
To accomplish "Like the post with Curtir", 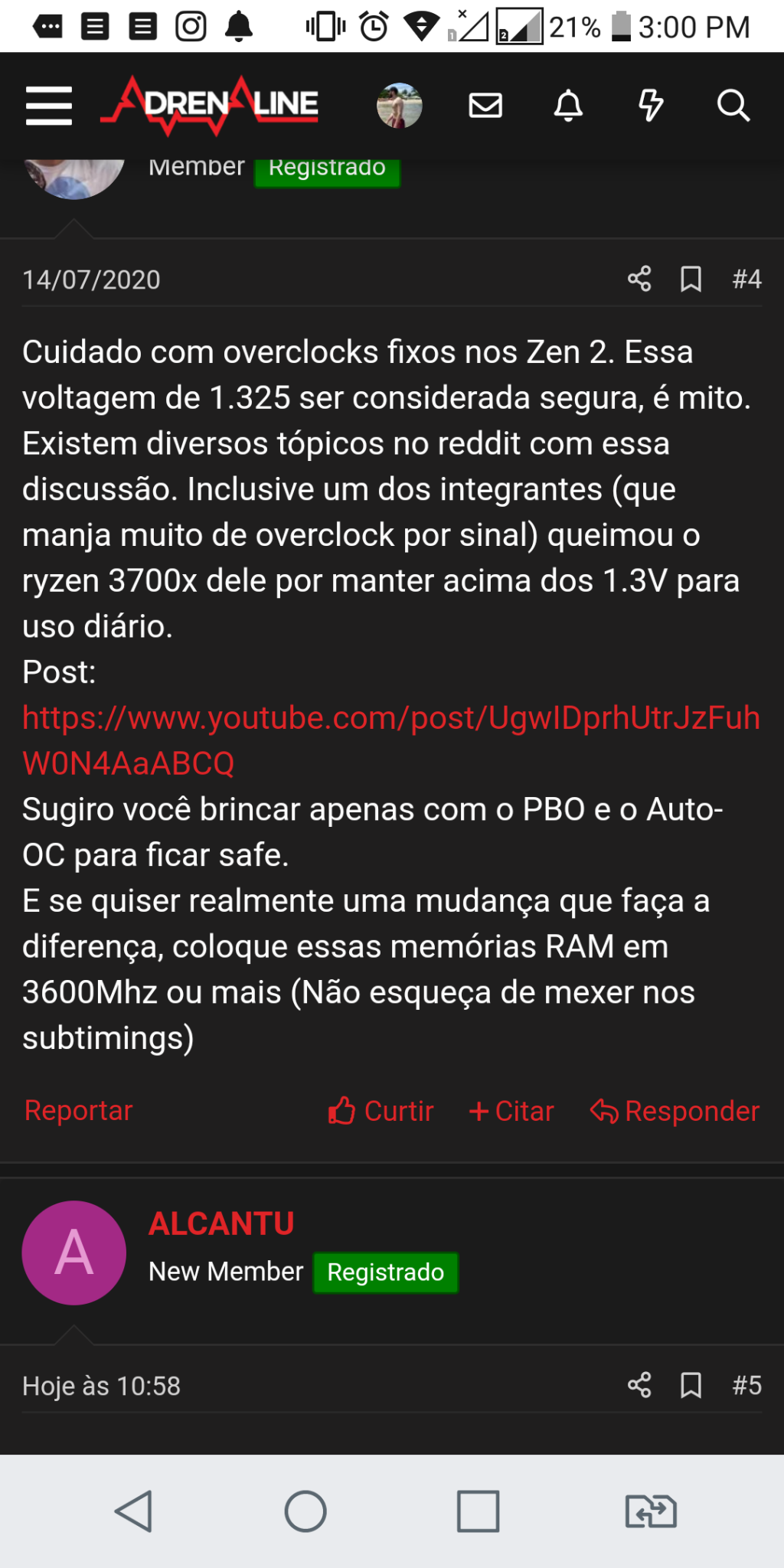I will [381, 1110].
